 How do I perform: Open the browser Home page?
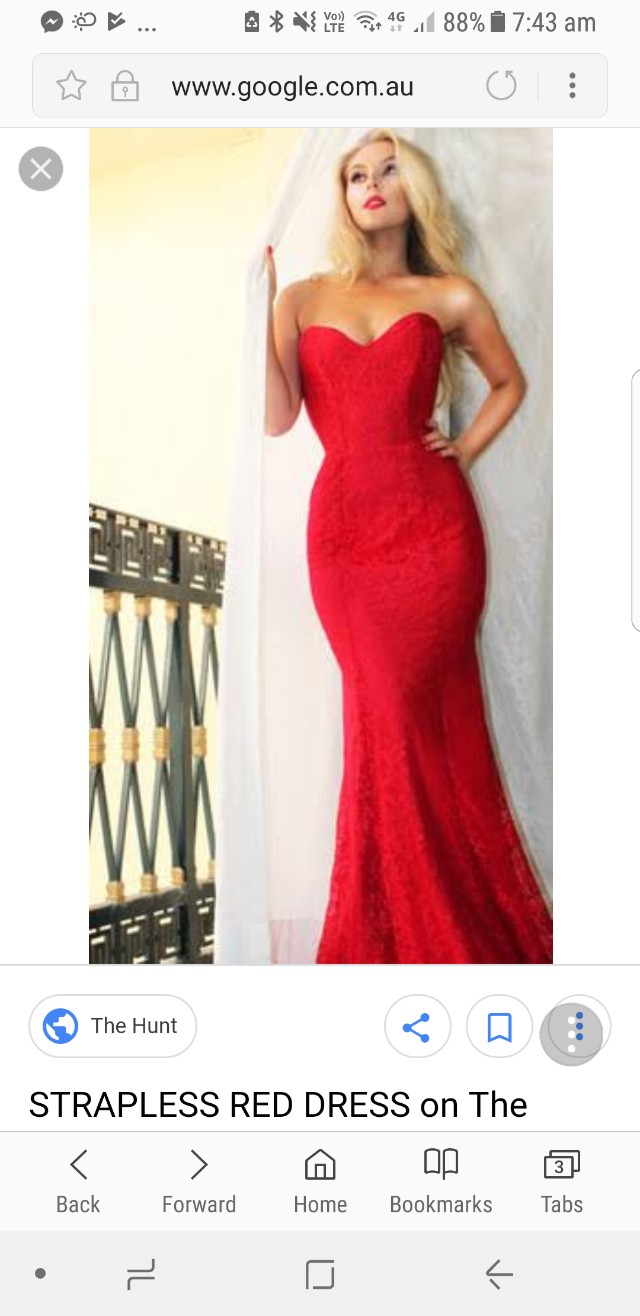point(320,1181)
